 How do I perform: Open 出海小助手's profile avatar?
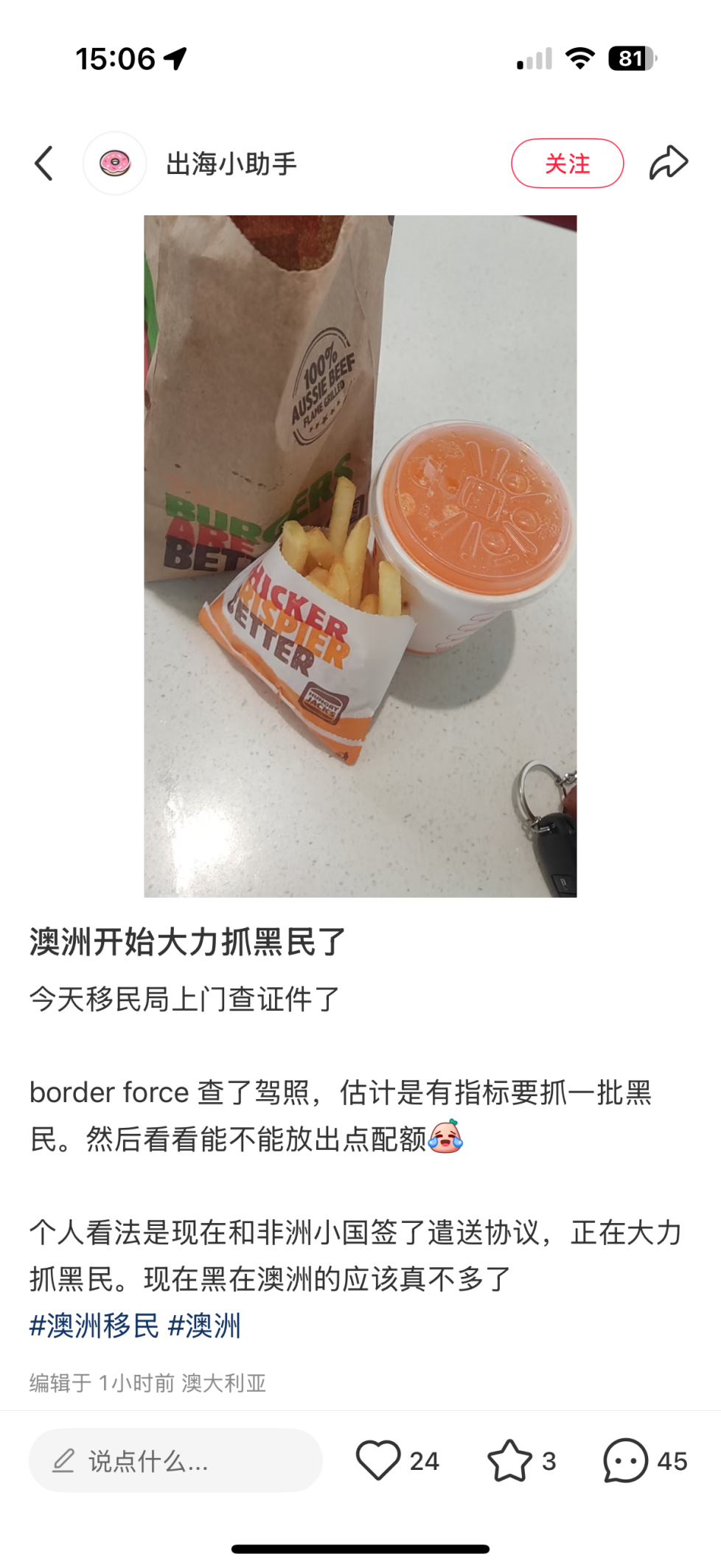(115, 163)
